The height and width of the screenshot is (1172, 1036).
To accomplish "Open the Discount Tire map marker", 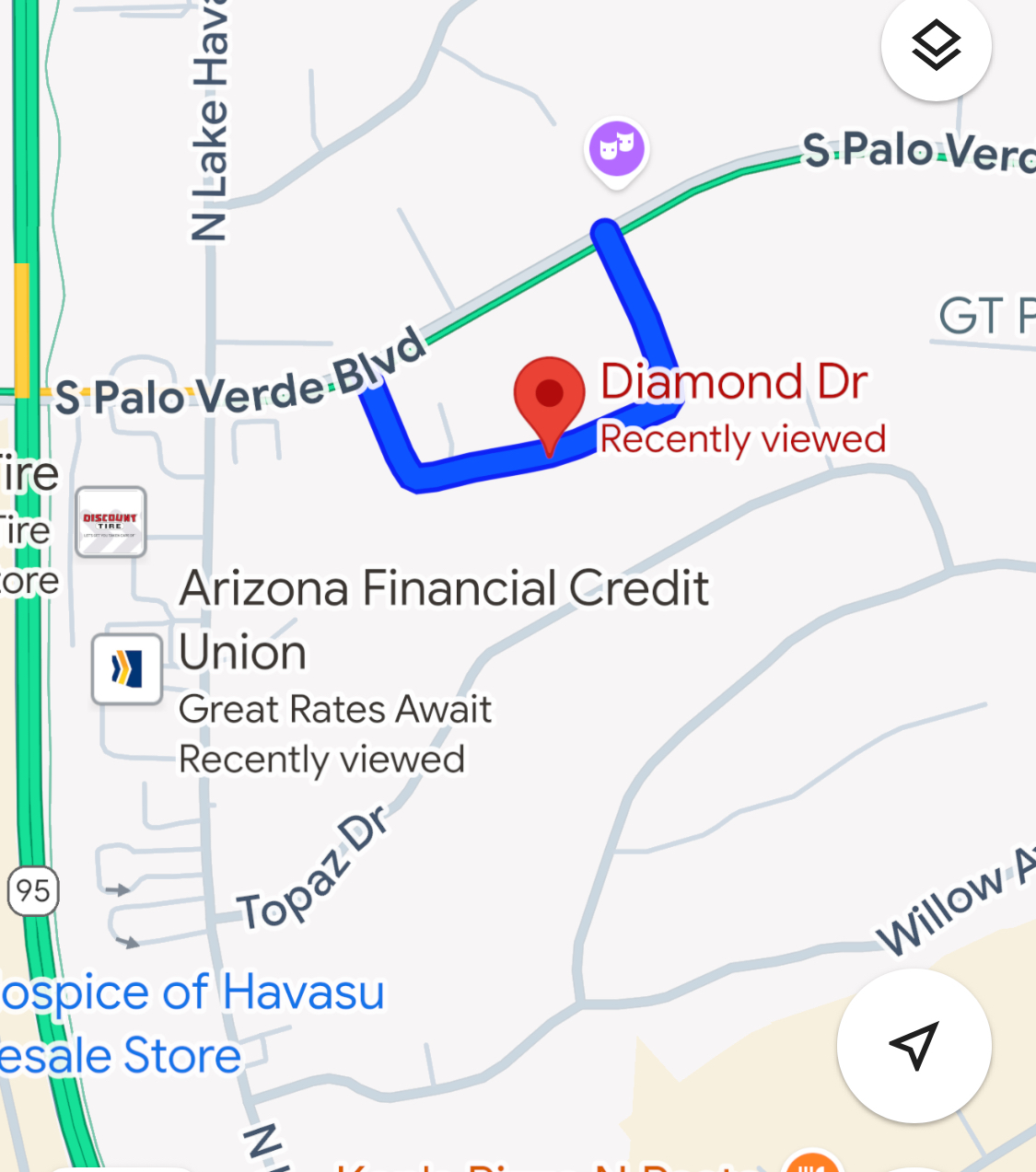I will (x=111, y=522).
